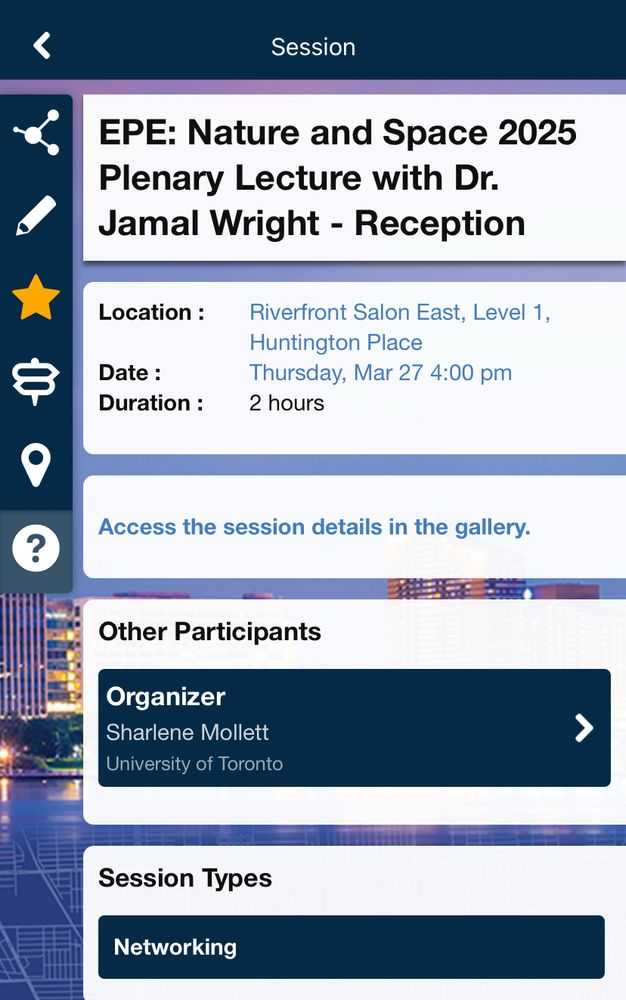Share this session

[36, 132]
